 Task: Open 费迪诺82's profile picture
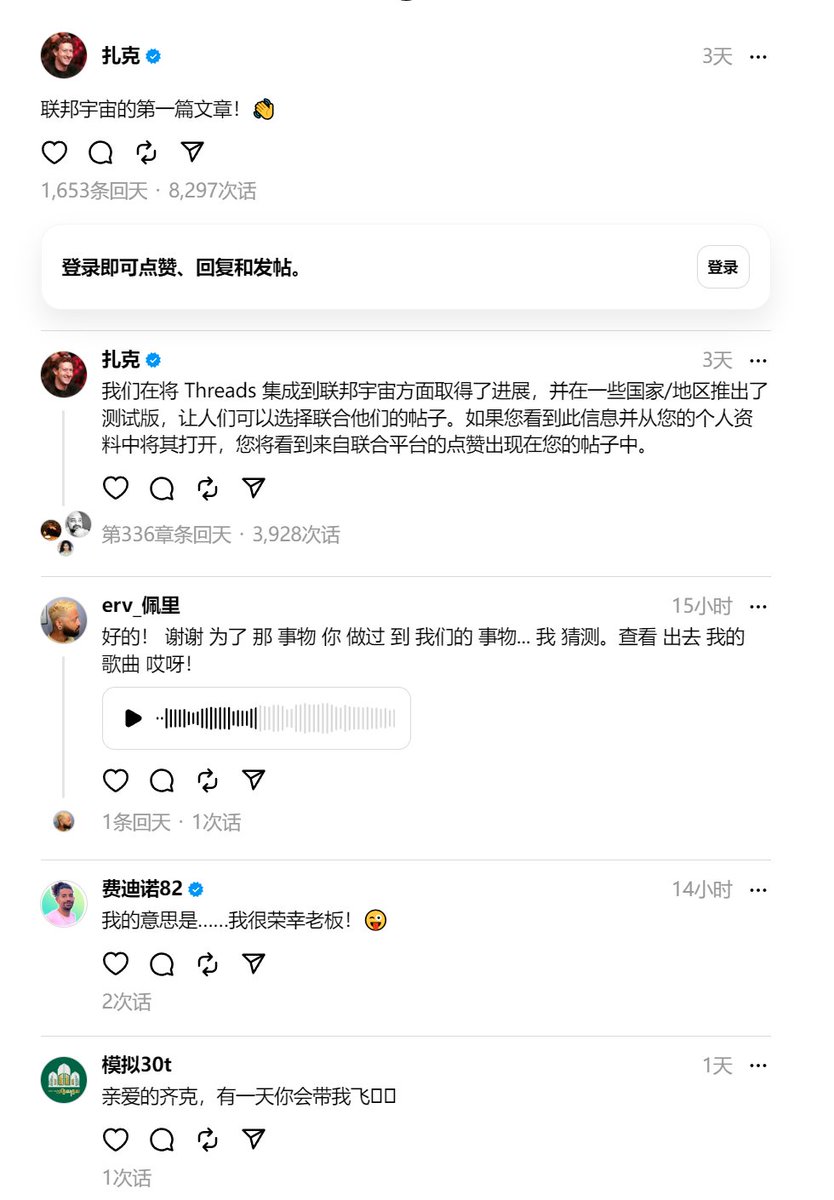64,904
